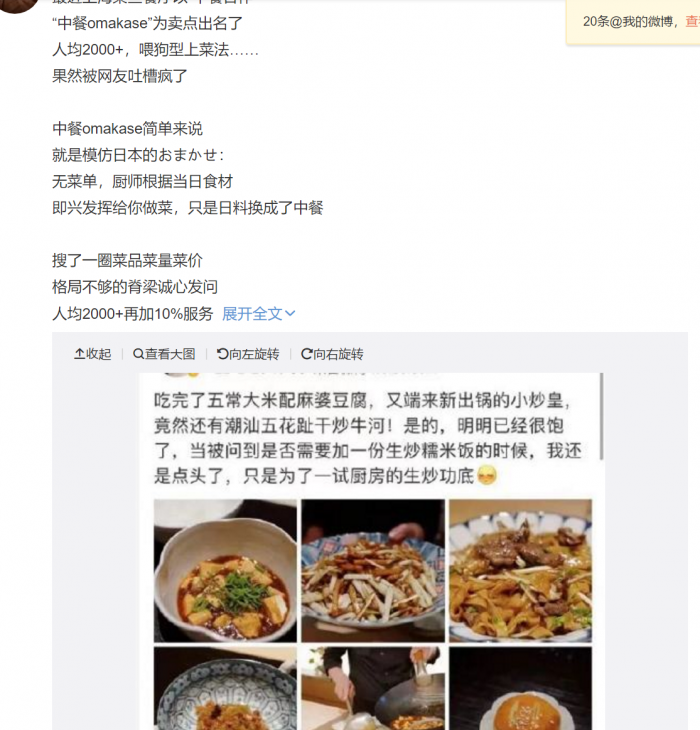Expand the full post text
The image size is (700, 730).
tap(258, 313)
